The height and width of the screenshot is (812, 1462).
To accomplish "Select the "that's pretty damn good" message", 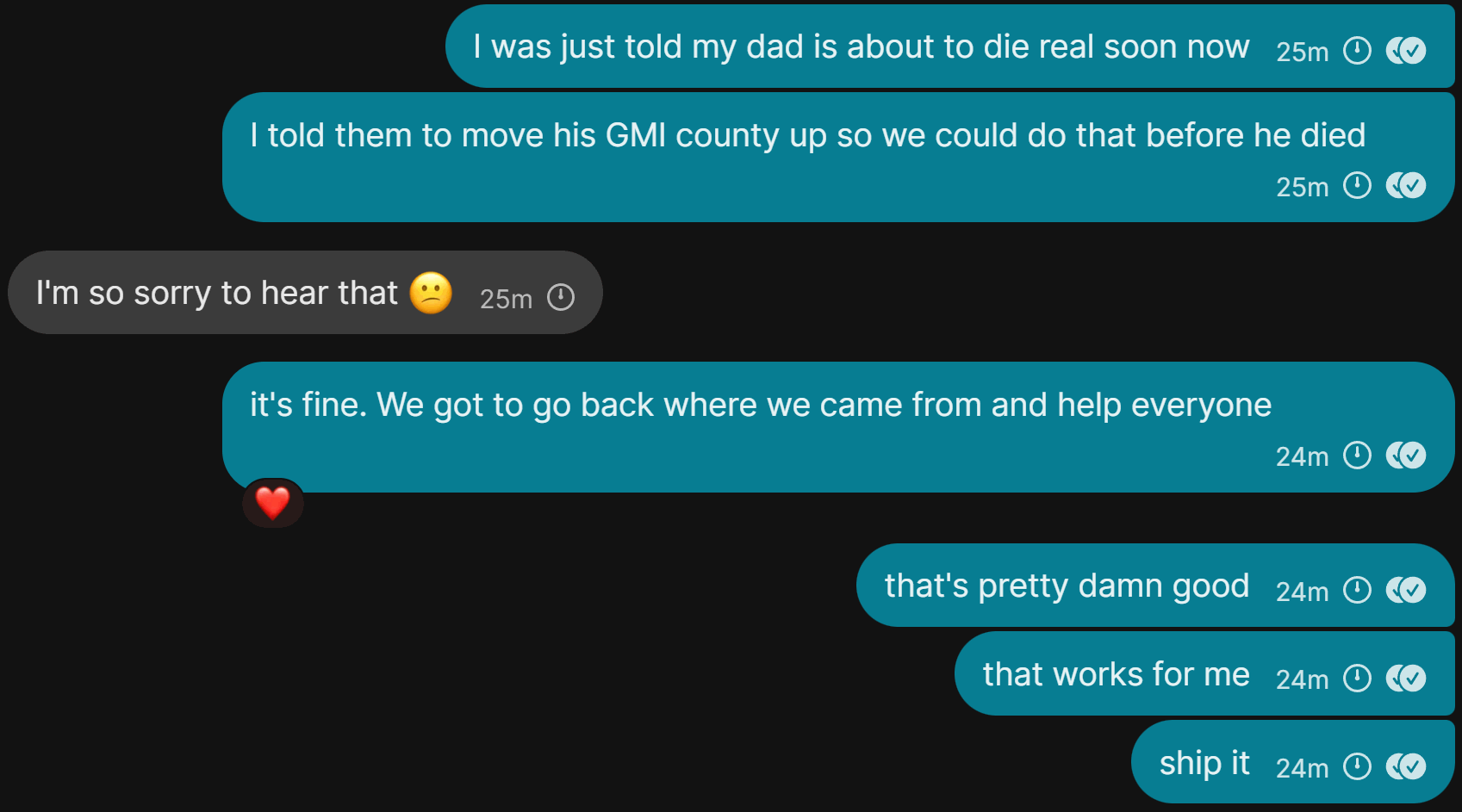I will click(1066, 586).
